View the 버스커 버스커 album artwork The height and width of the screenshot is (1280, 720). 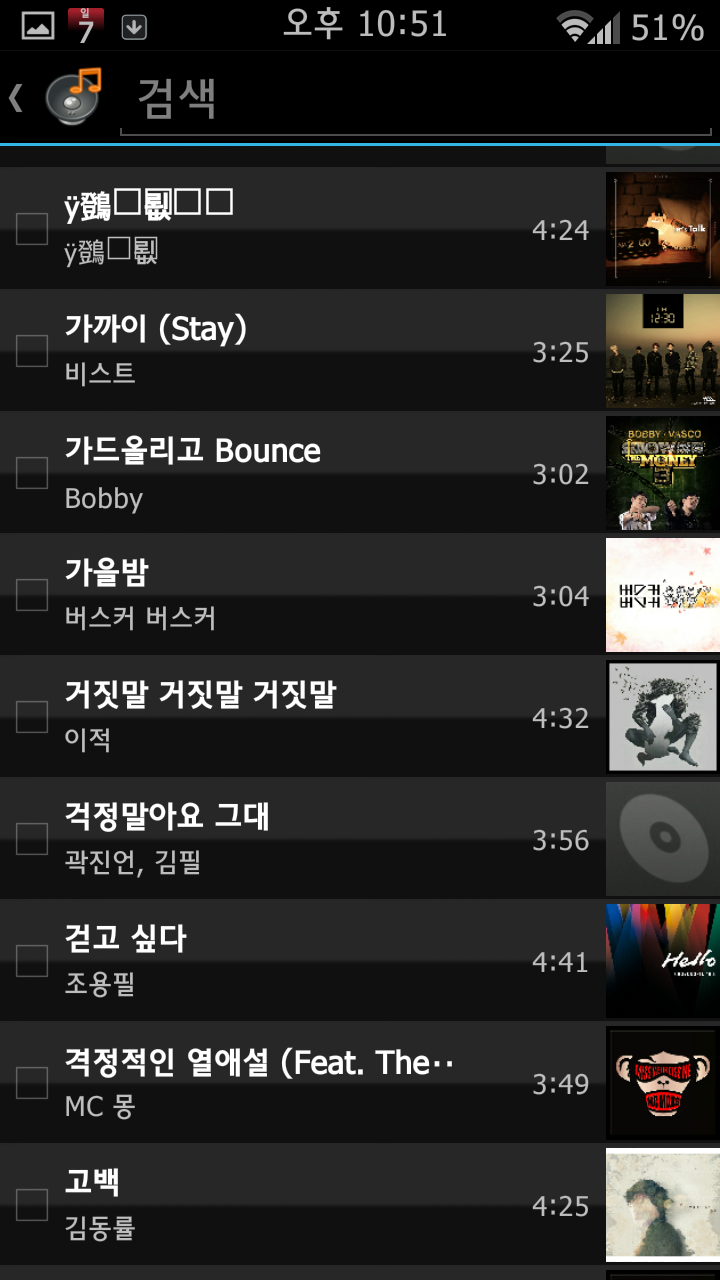pyautogui.click(x=662, y=595)
